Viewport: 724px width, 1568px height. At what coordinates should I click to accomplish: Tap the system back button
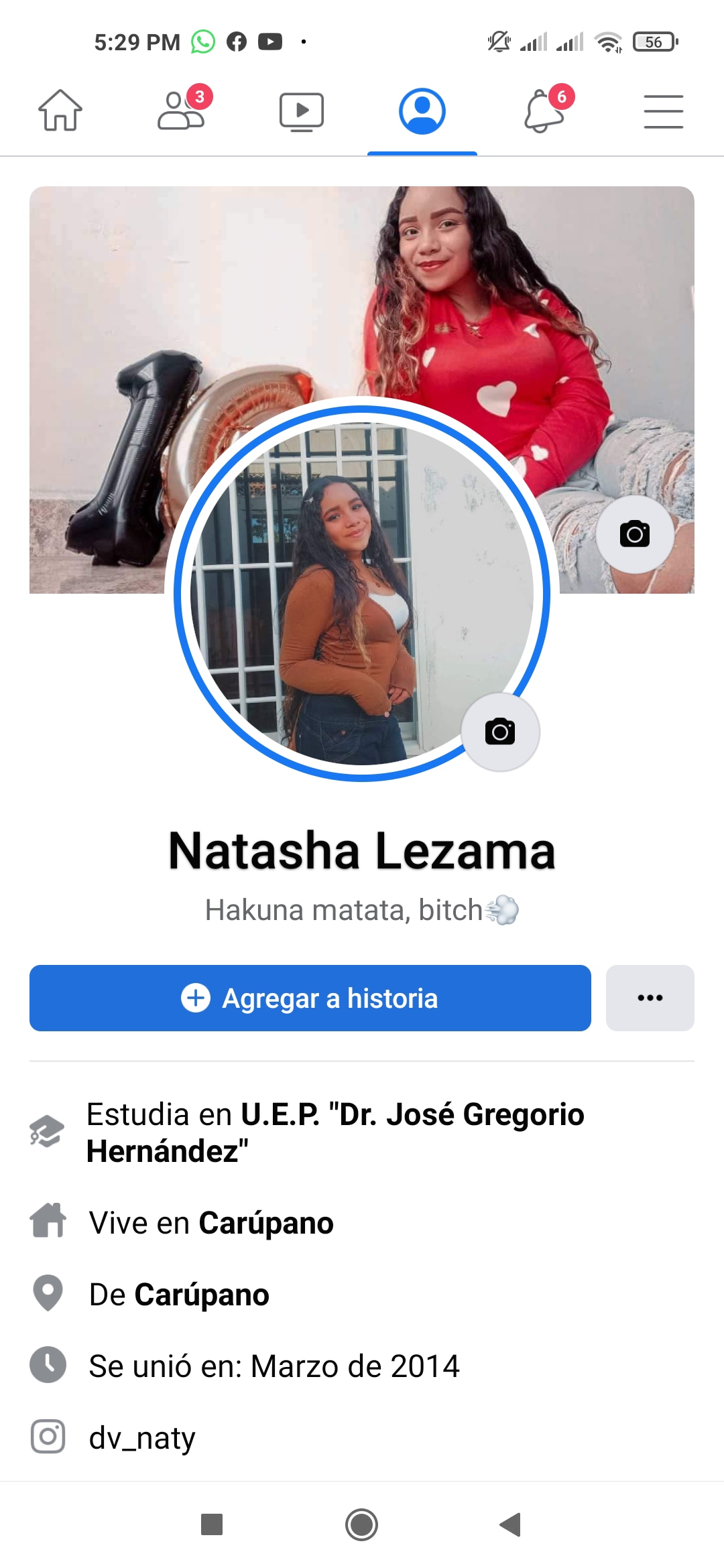coord(511,1524)
